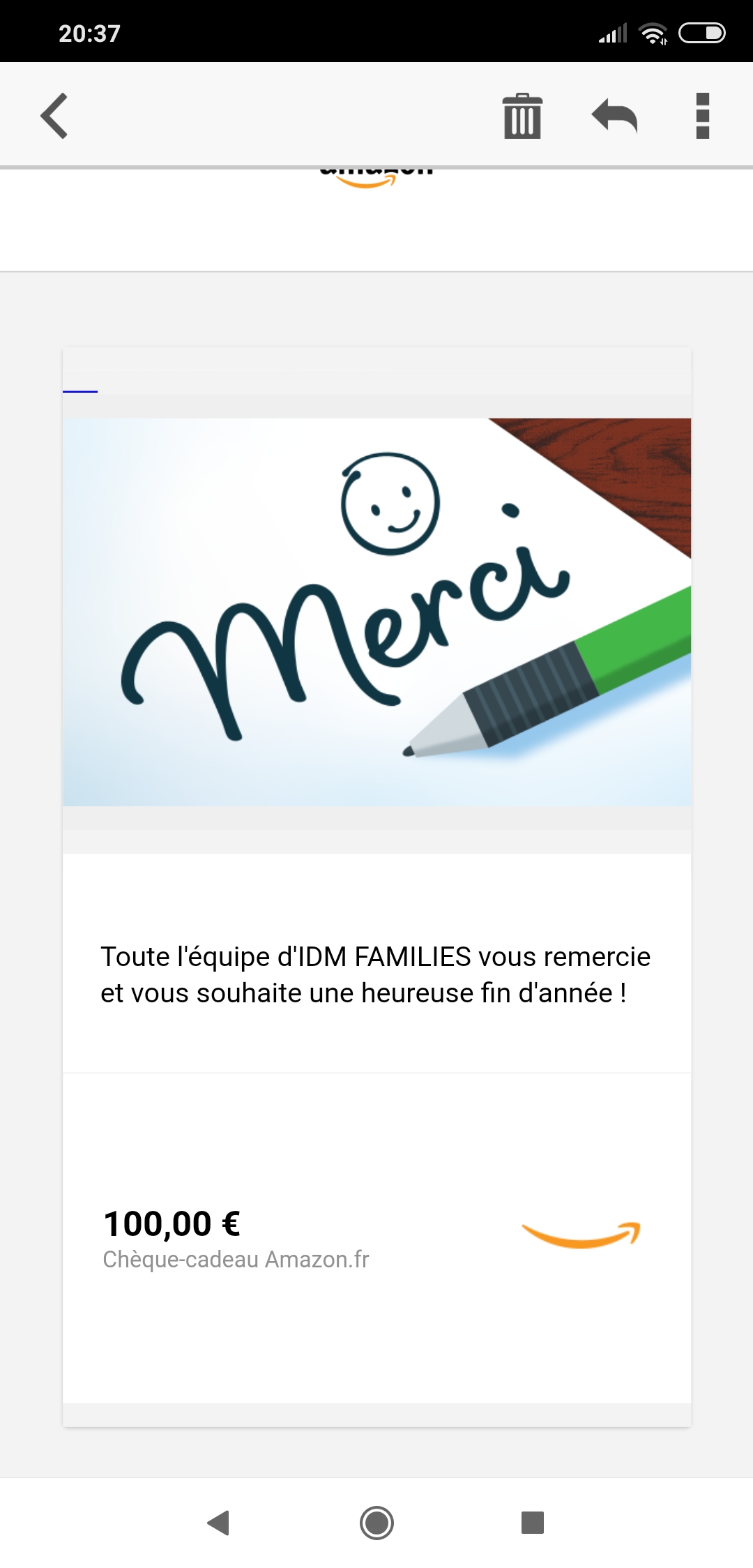This screenshot has width=753, height=1568.
Task: Open the three-dot overflow menu
Action: coord(702,116)
